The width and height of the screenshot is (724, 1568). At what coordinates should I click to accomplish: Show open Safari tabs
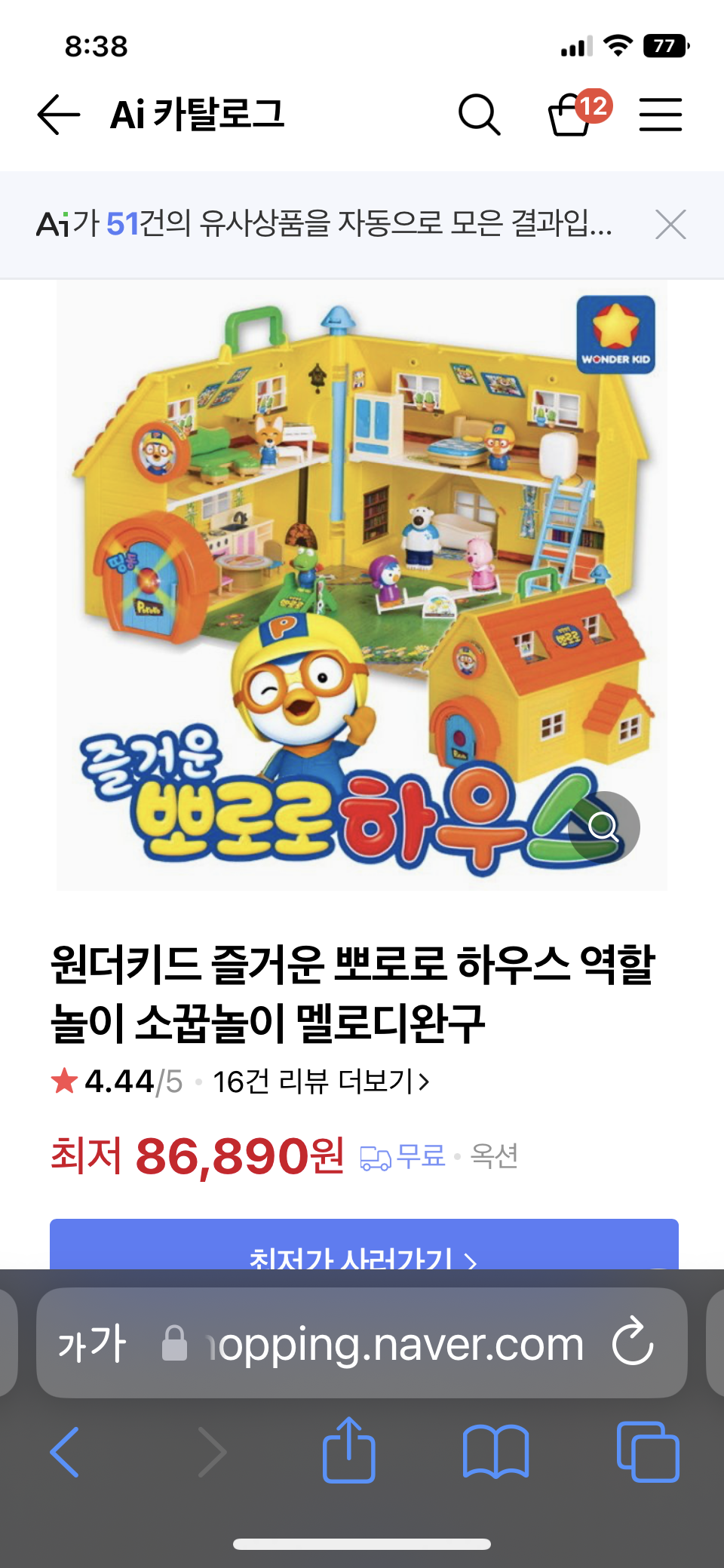tap(648, 1452)
